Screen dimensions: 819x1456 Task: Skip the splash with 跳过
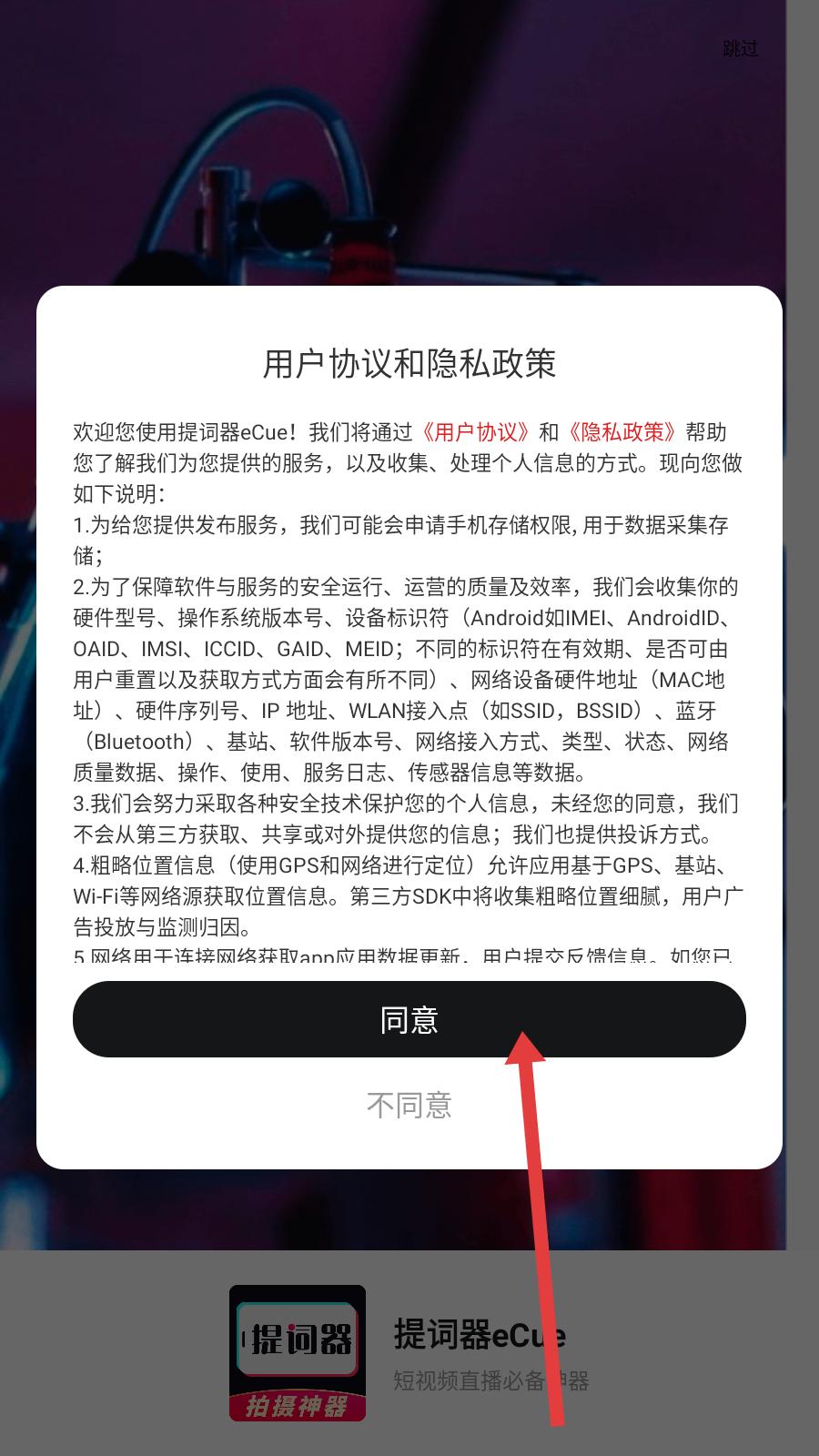pos(741,48)
